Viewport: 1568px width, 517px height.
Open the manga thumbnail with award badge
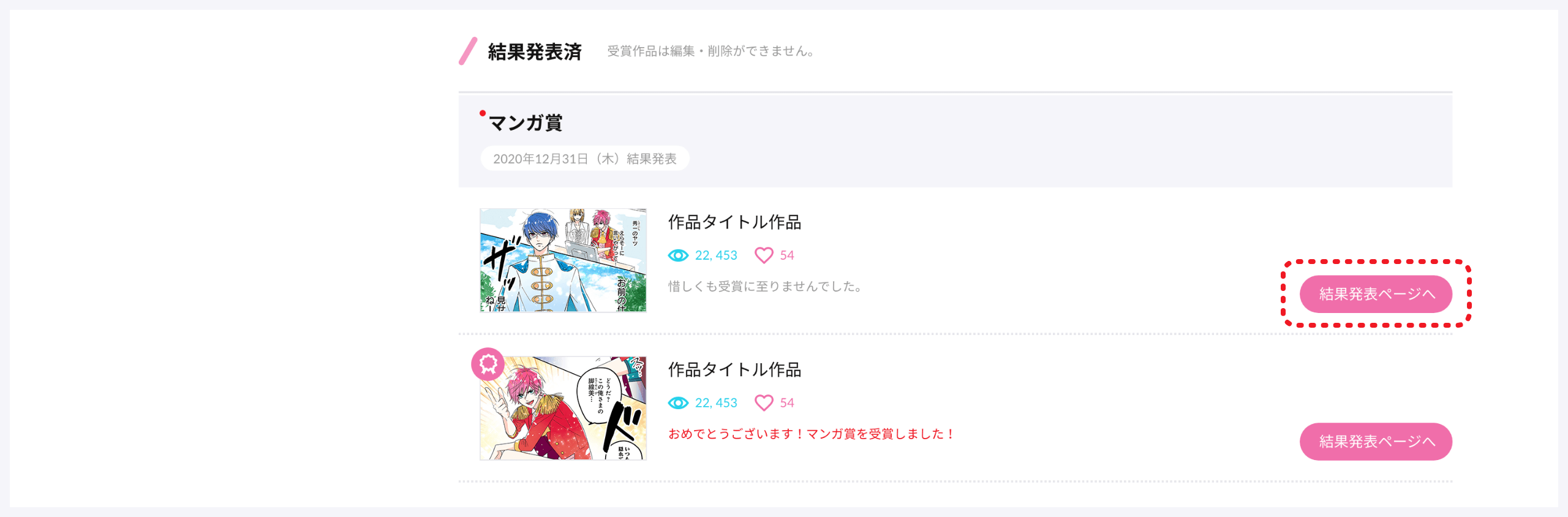tap(563, 408)
